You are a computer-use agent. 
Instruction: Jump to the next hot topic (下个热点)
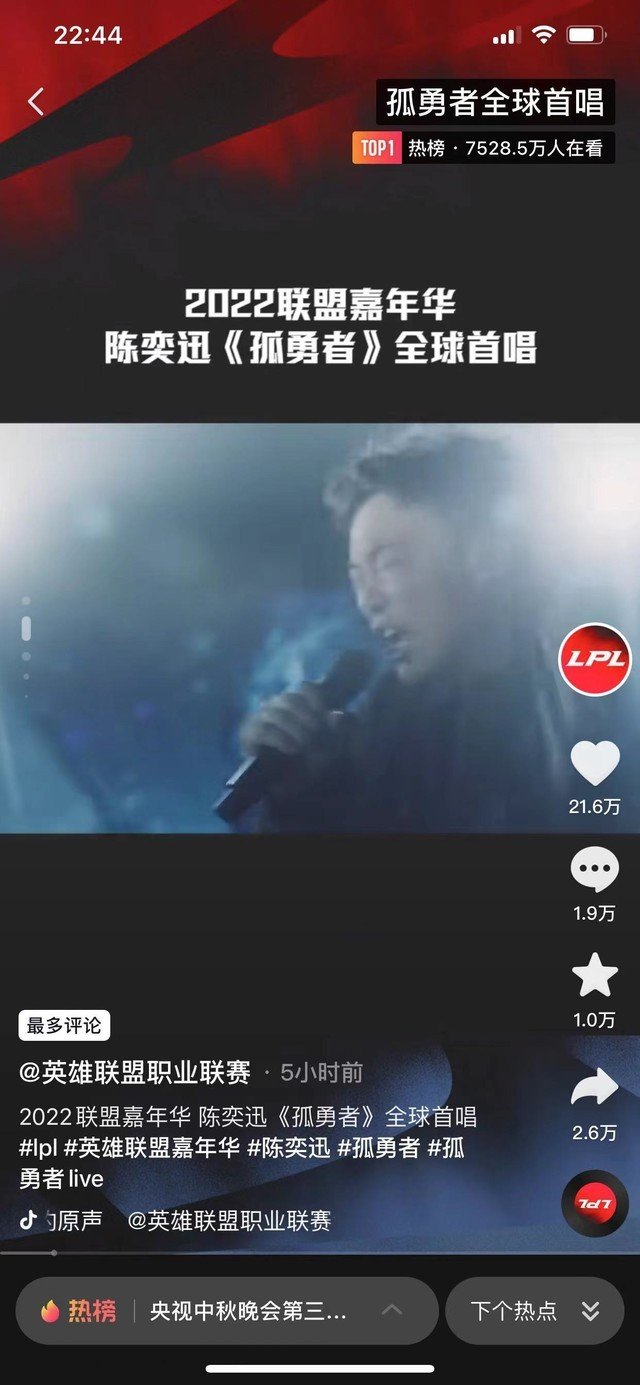click(534, 1310)
